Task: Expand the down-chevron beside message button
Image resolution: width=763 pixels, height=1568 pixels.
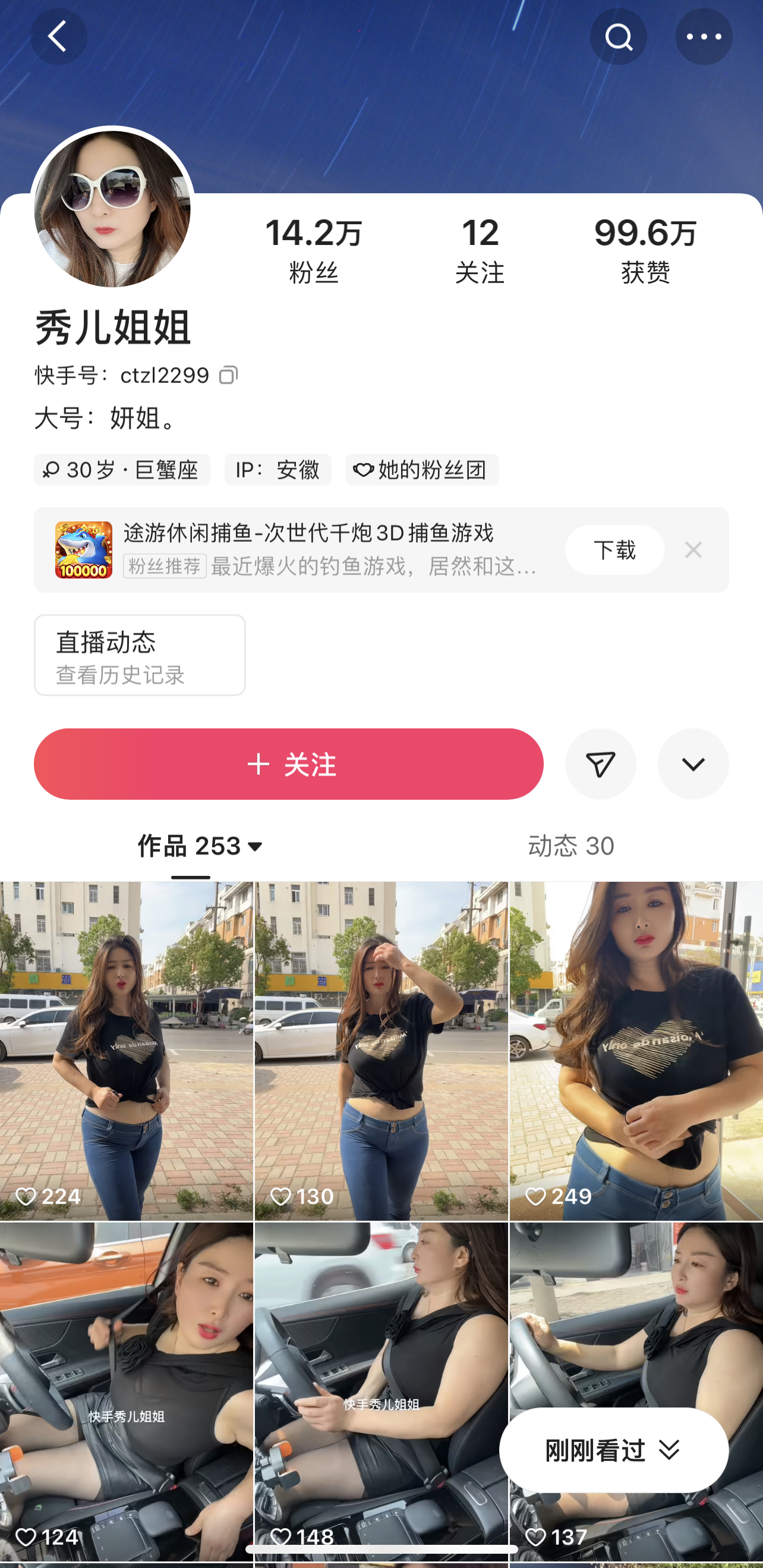Action: click(x=693, y=764)
